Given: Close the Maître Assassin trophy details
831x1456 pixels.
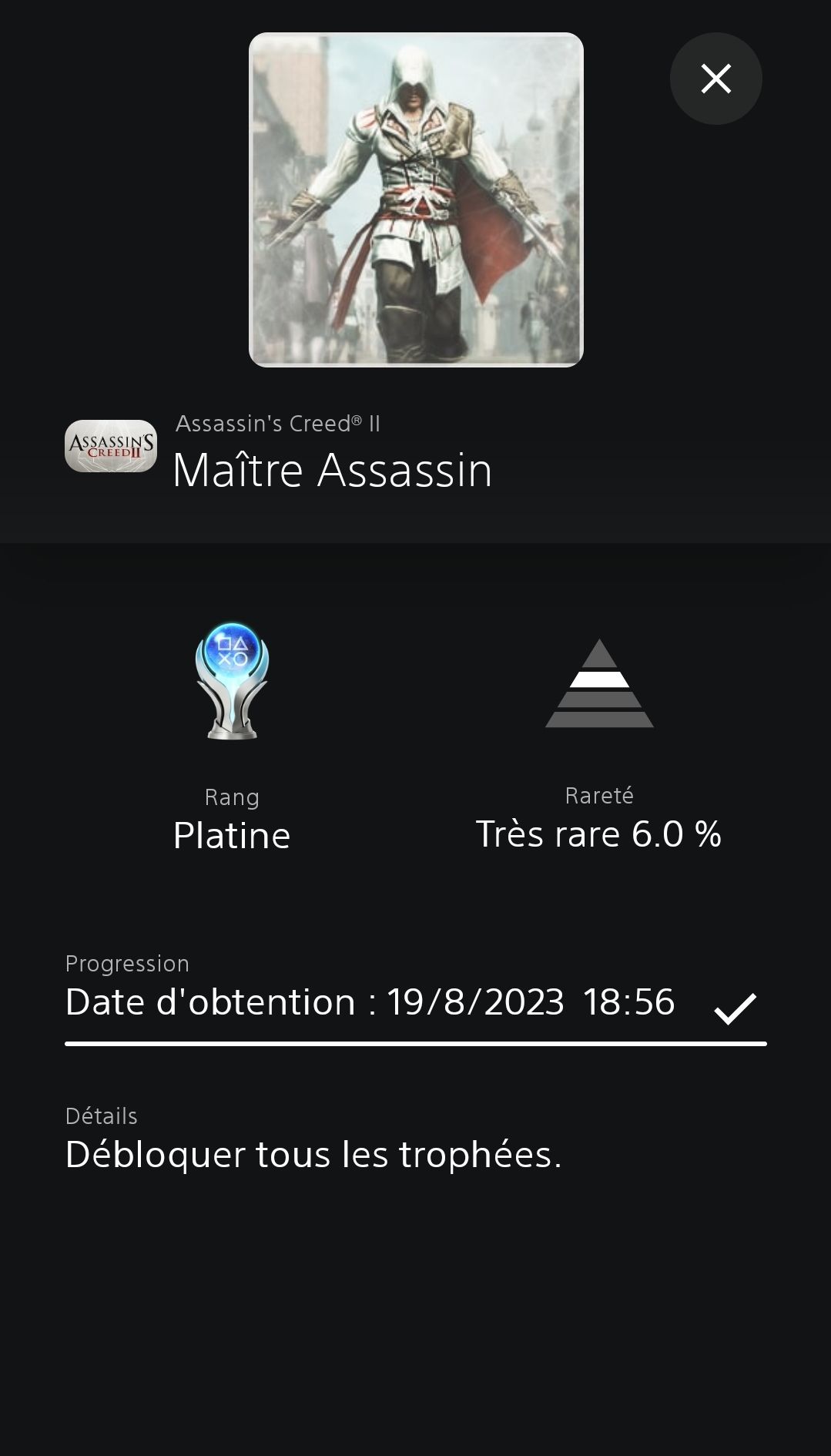Looking at the screenshot, I should click(x=715, y=79).
